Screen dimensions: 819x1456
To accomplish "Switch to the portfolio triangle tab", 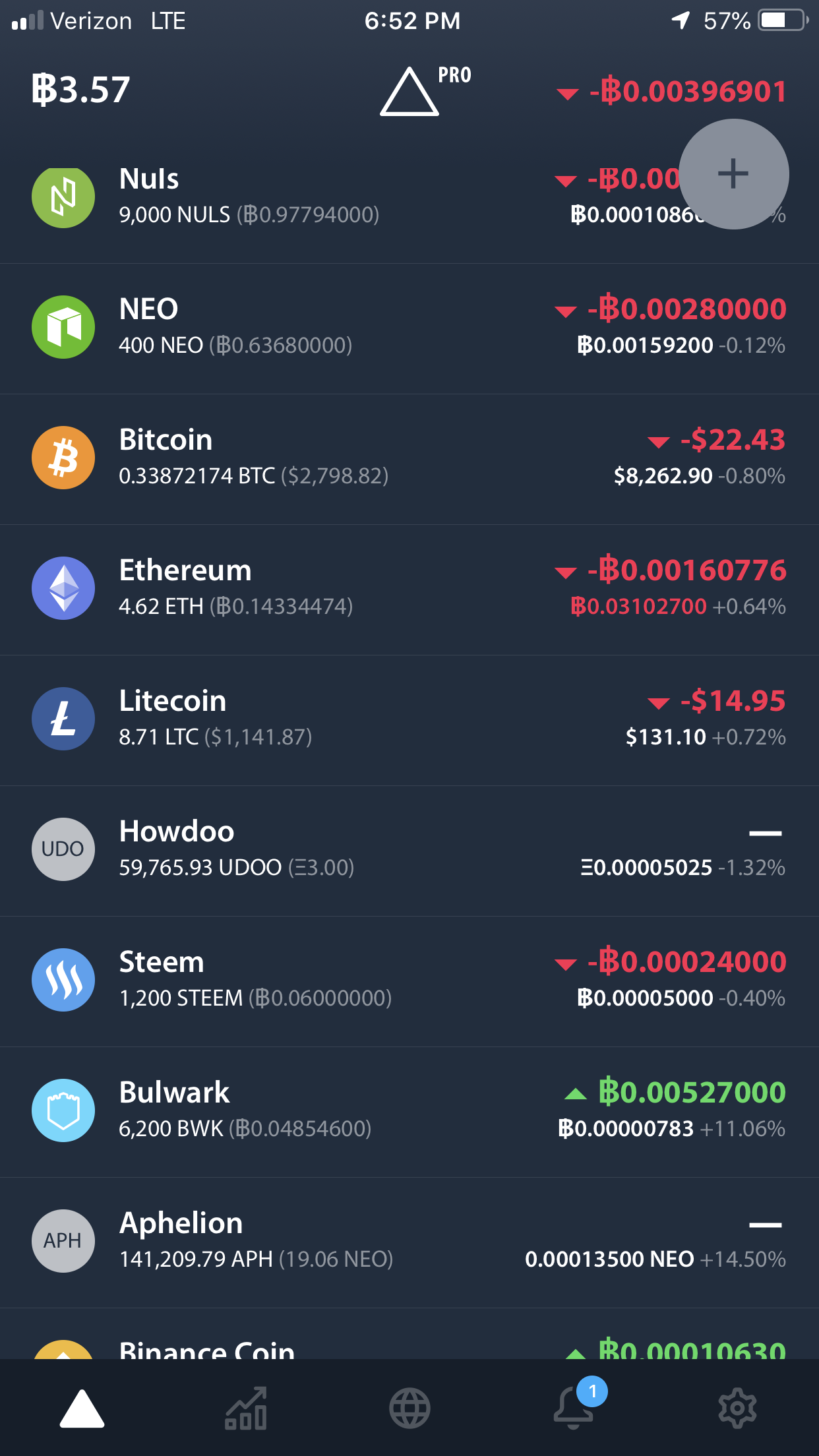I will click(82, 1409).
